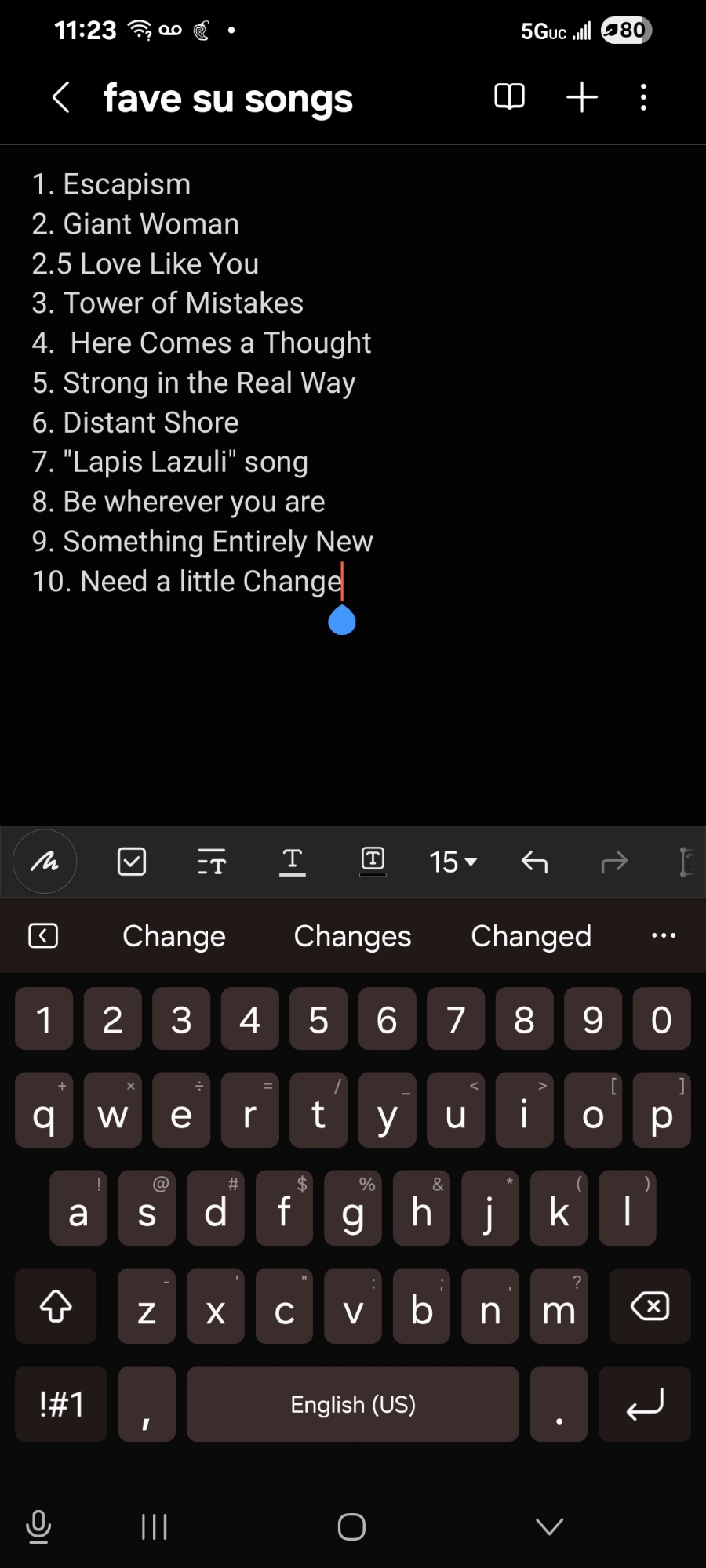706x1568 pixels.
Task: Undo the last edit
Action: point(534,862)
